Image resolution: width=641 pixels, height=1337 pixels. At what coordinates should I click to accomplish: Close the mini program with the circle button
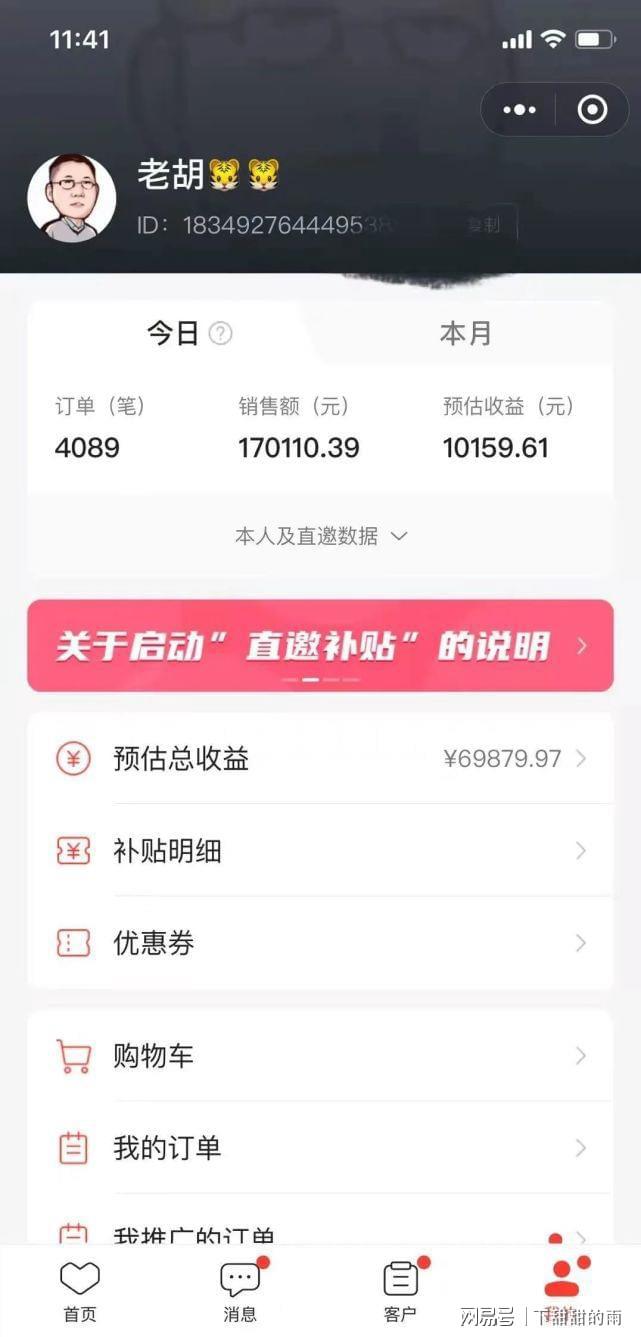[593, 110]
